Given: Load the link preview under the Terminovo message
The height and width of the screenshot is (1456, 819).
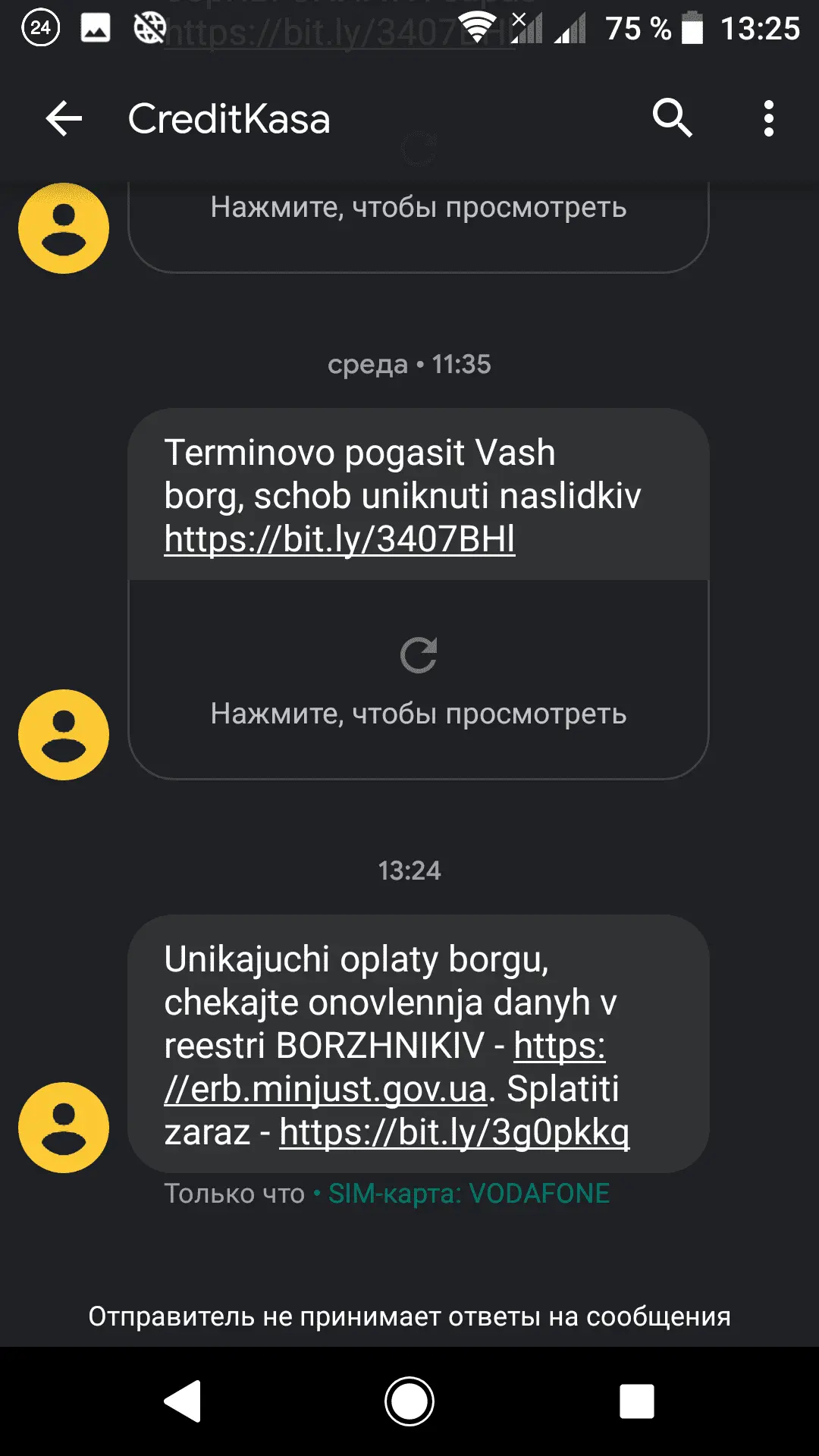Looking at the screenshot, I should click(x=418, y=679).
